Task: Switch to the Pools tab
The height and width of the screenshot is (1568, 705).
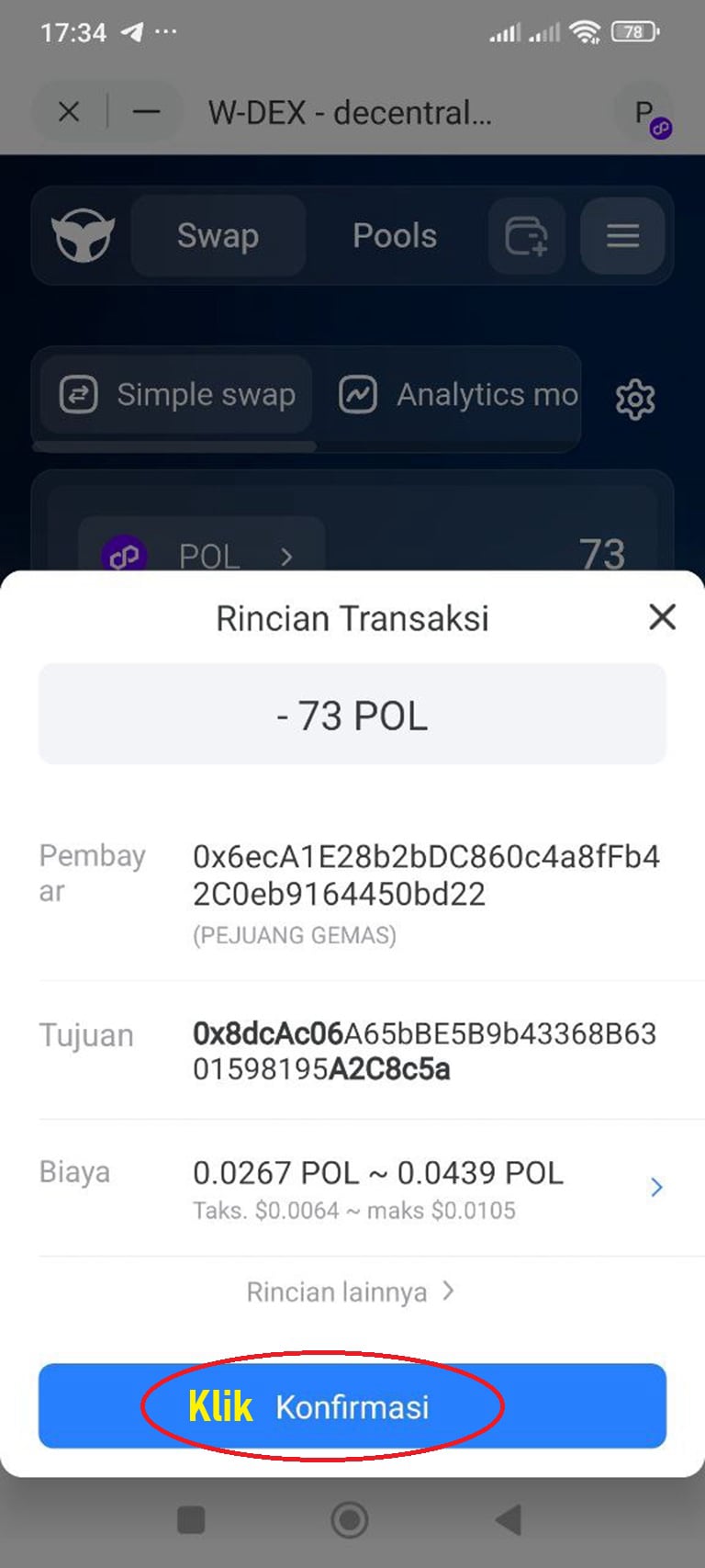Action: 395,236
